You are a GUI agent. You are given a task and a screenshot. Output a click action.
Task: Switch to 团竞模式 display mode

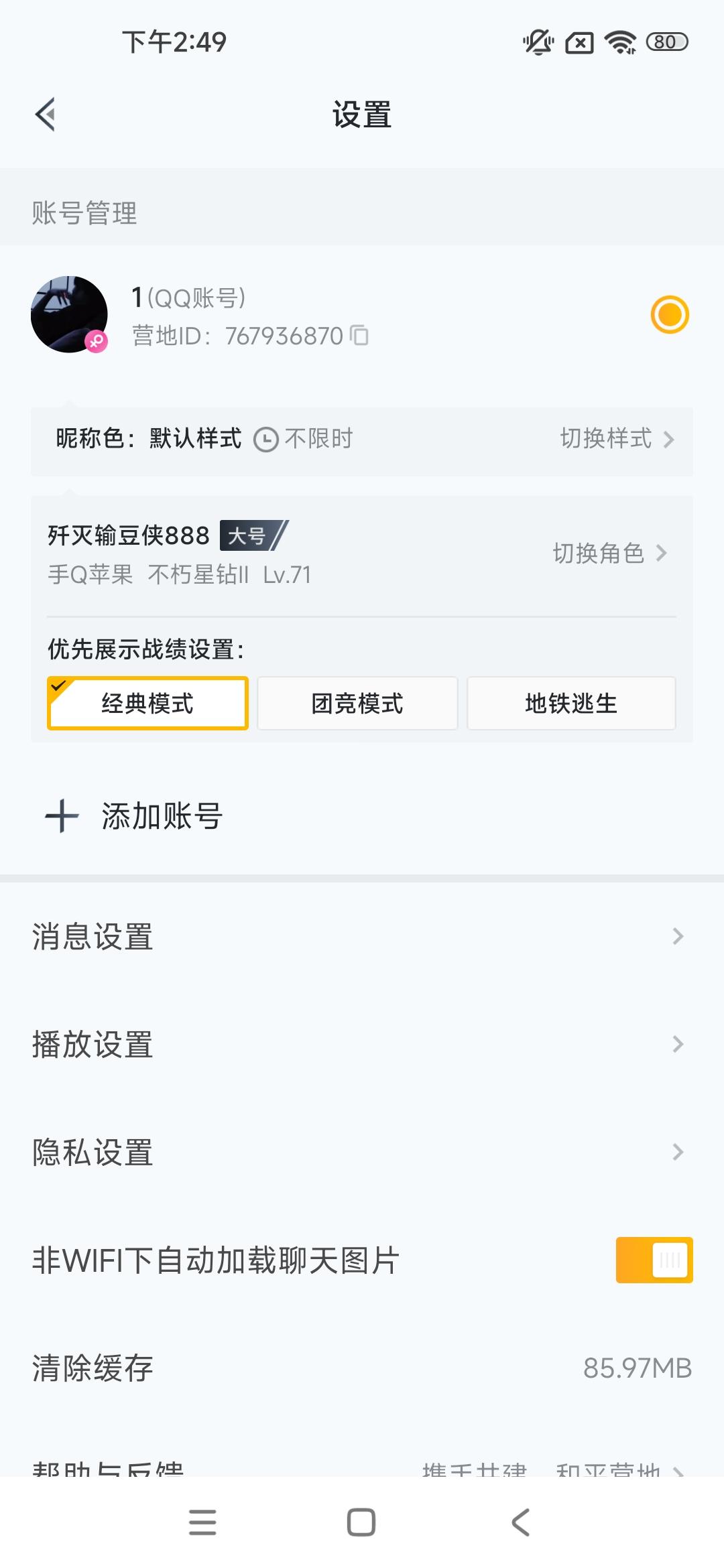(x=357, y=703)
